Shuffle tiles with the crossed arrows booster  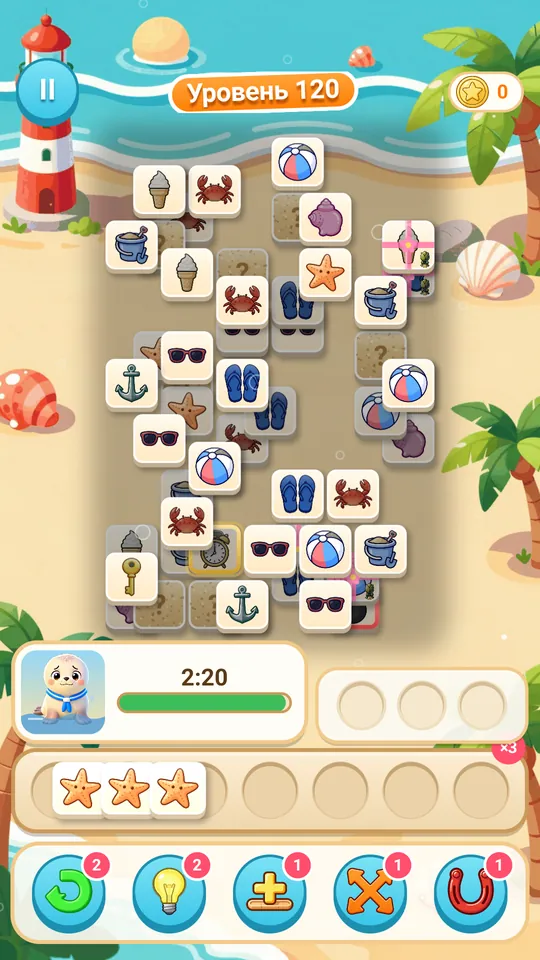[x=369, y=893]
